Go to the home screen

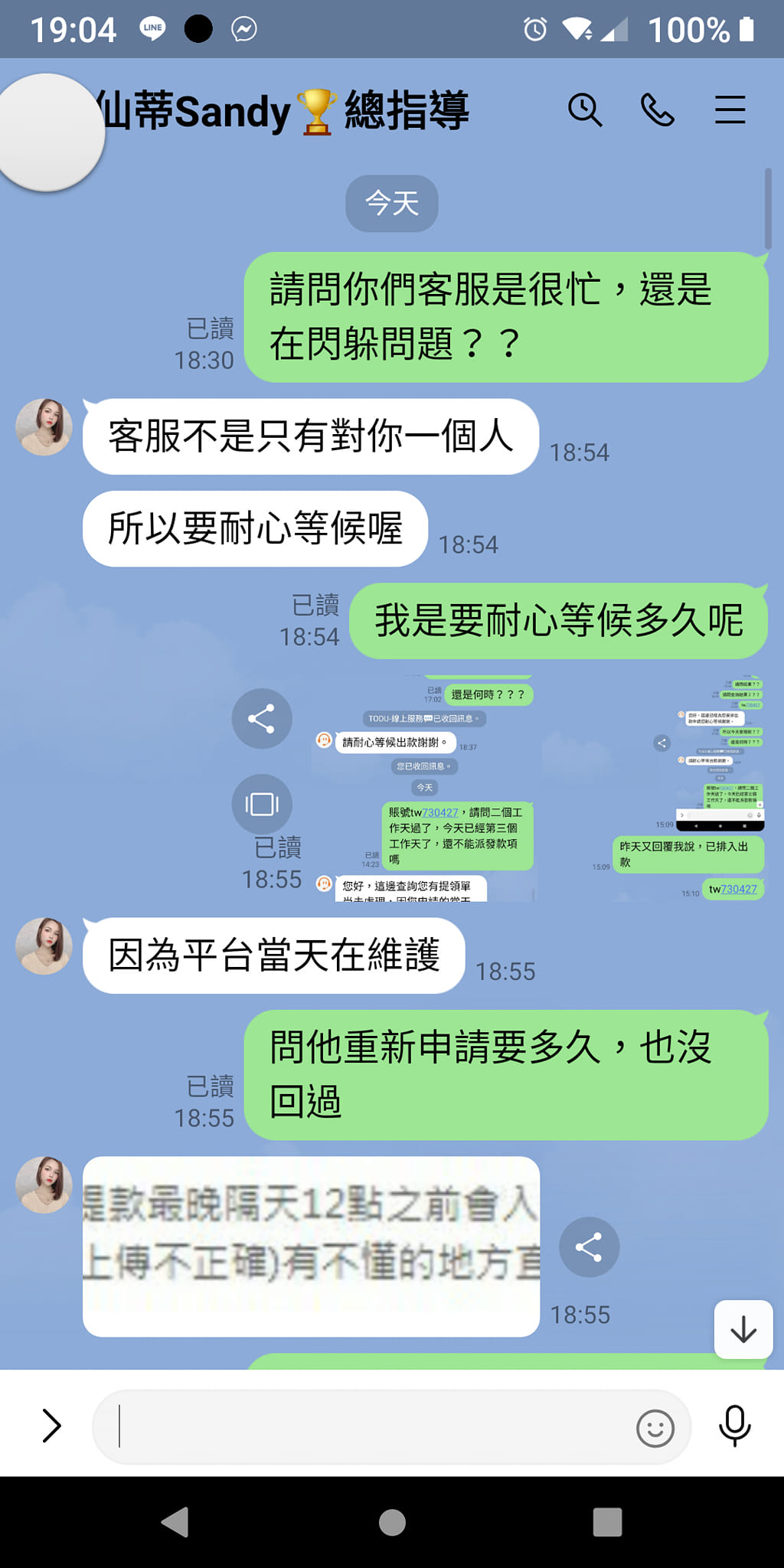coord(392,1522)
